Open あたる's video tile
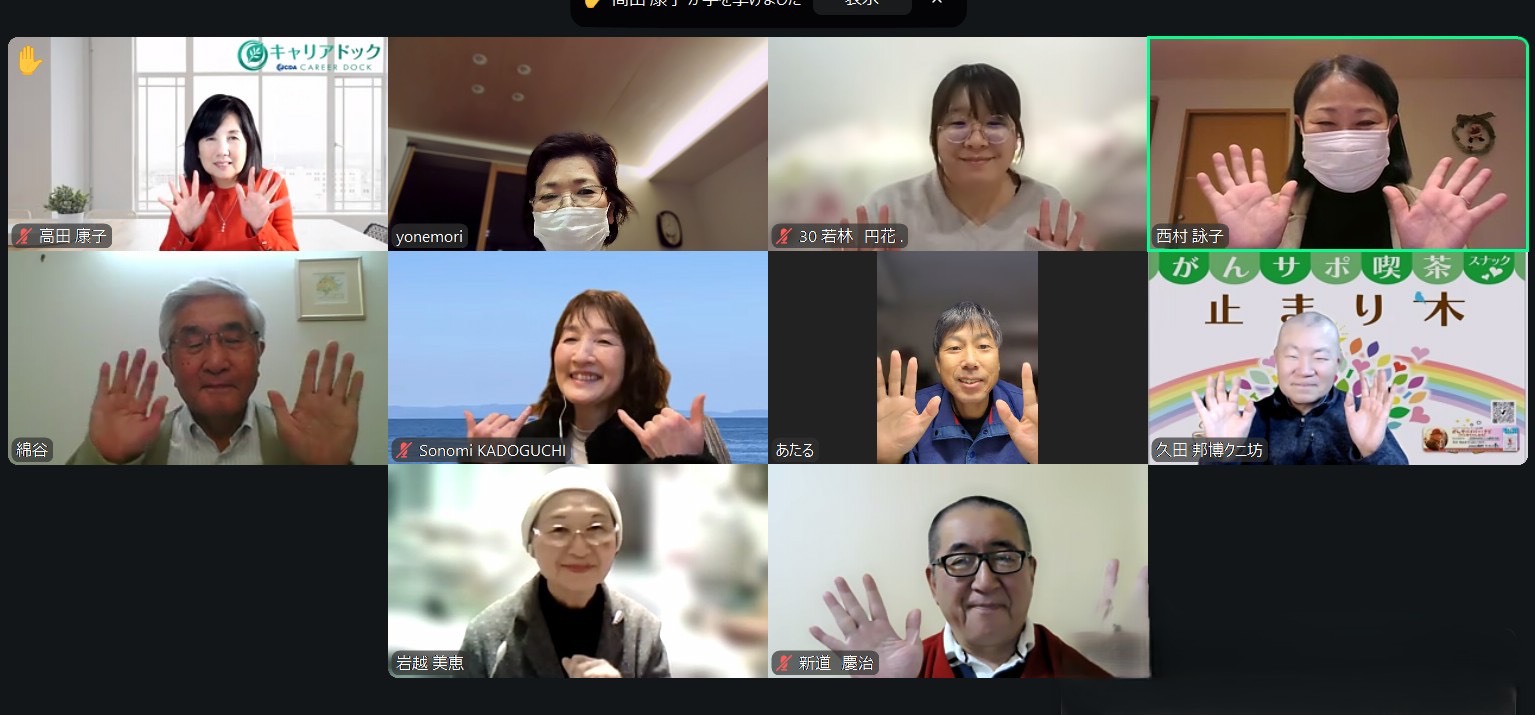The image size is (1535, 715). click(x=958, y=358)
